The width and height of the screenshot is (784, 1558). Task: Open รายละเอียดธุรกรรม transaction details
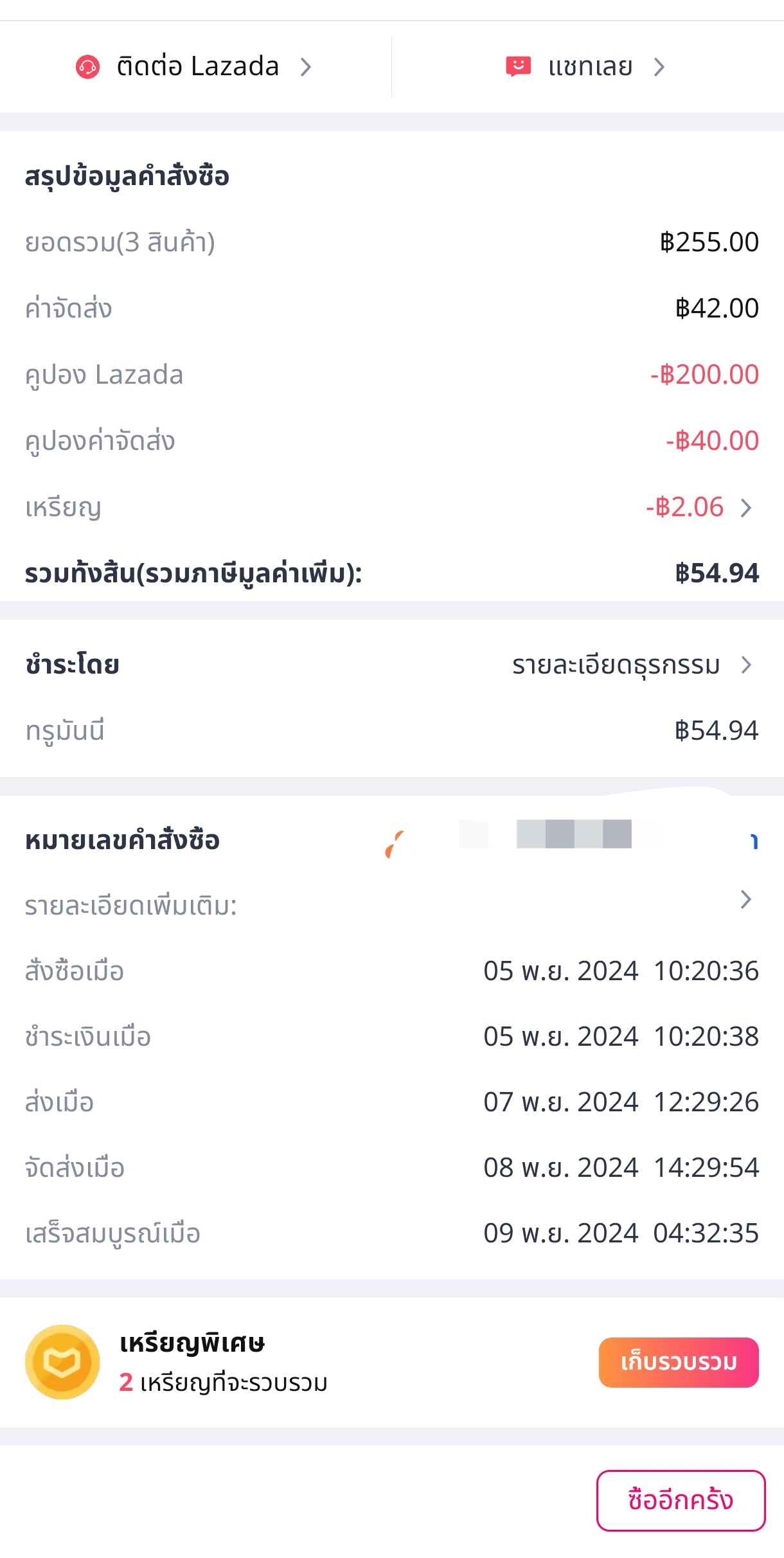click(632, 665)
